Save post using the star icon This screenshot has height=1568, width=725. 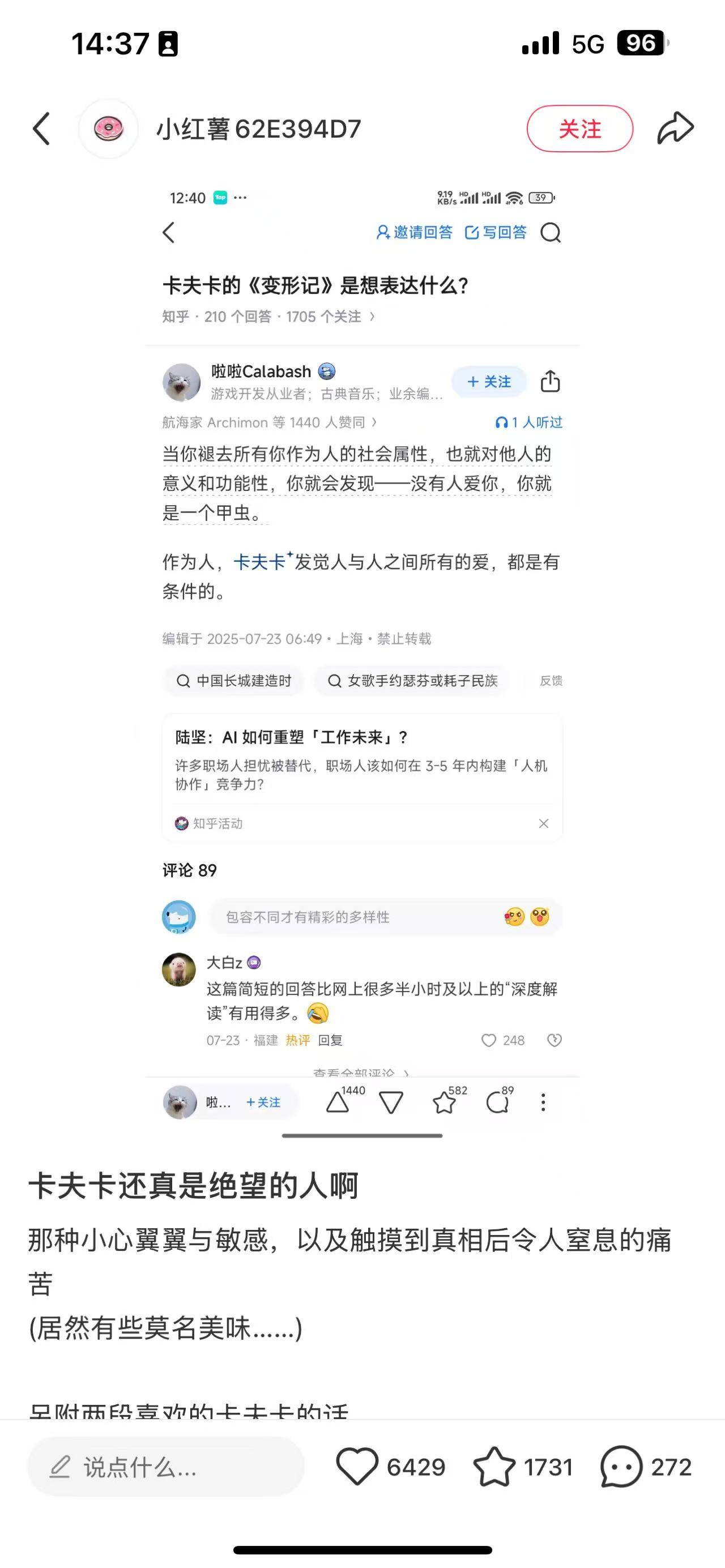pyautogui.click(x=494, y=1467)
